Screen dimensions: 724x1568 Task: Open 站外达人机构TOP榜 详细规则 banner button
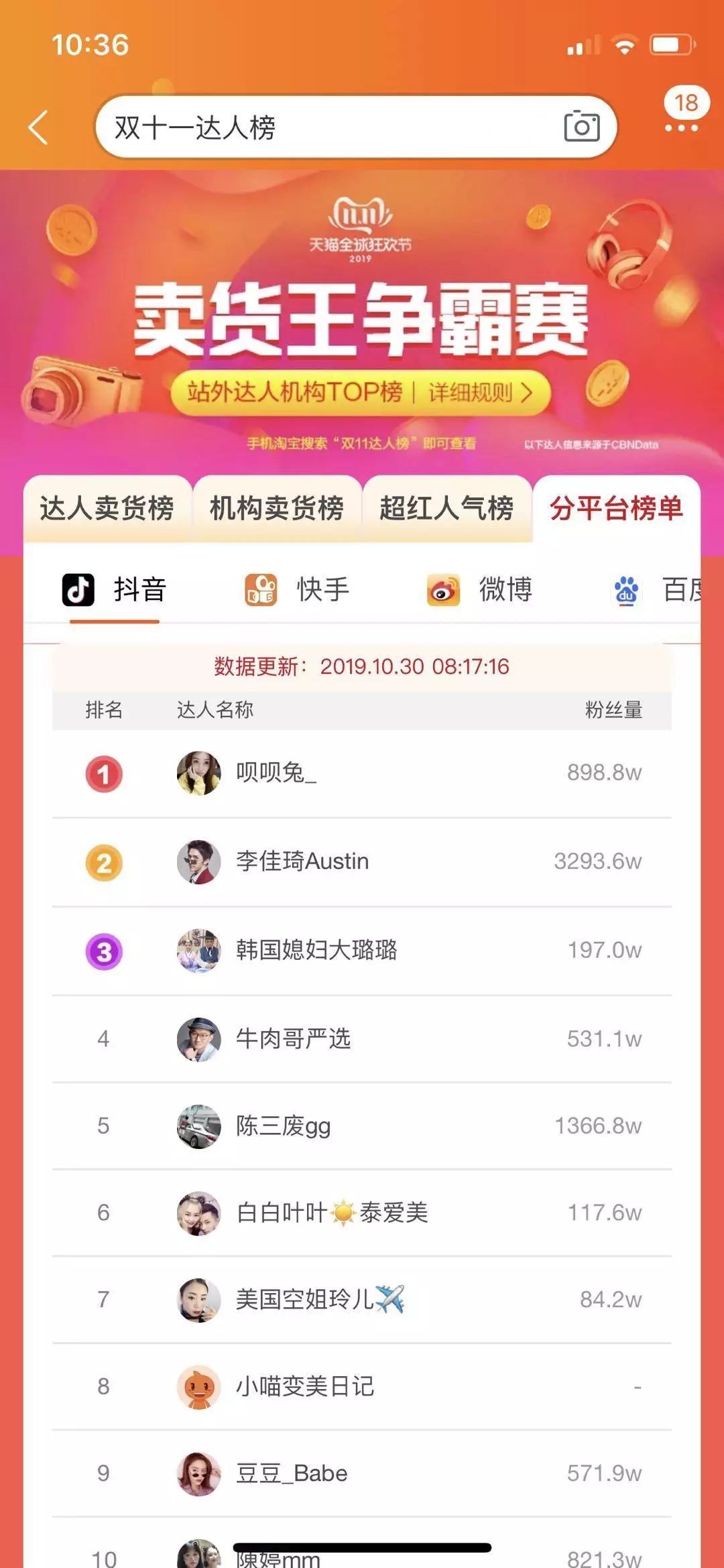[361, 391]
